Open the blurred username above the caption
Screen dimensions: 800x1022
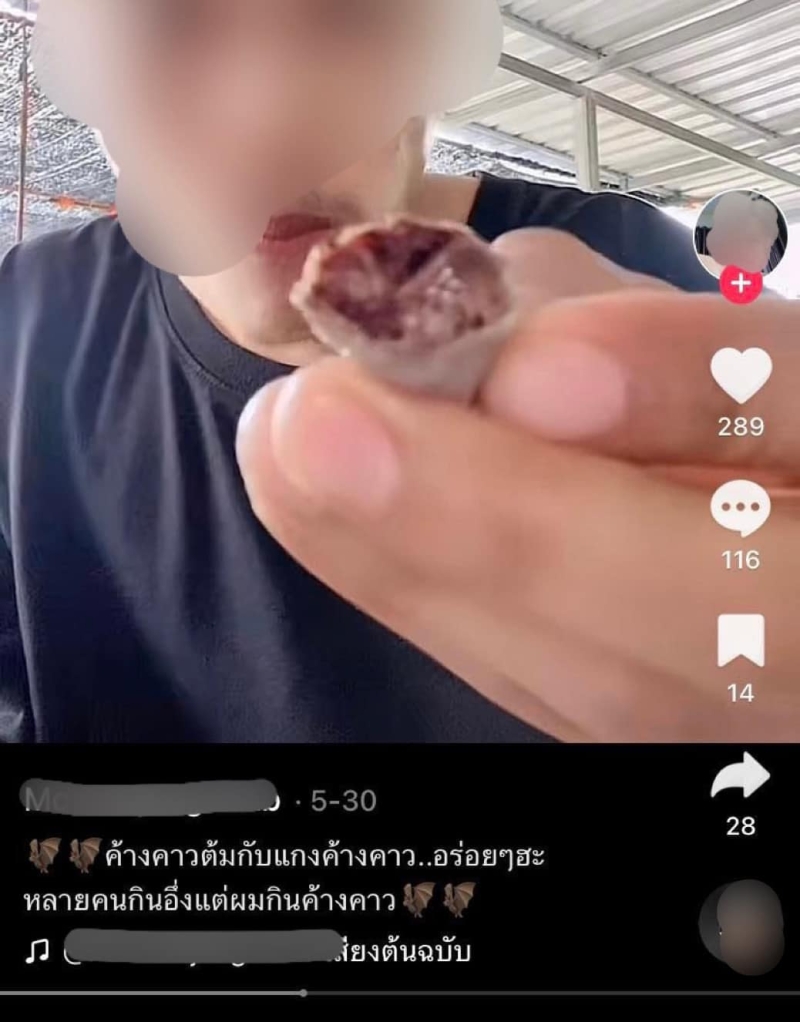(148, 798)
